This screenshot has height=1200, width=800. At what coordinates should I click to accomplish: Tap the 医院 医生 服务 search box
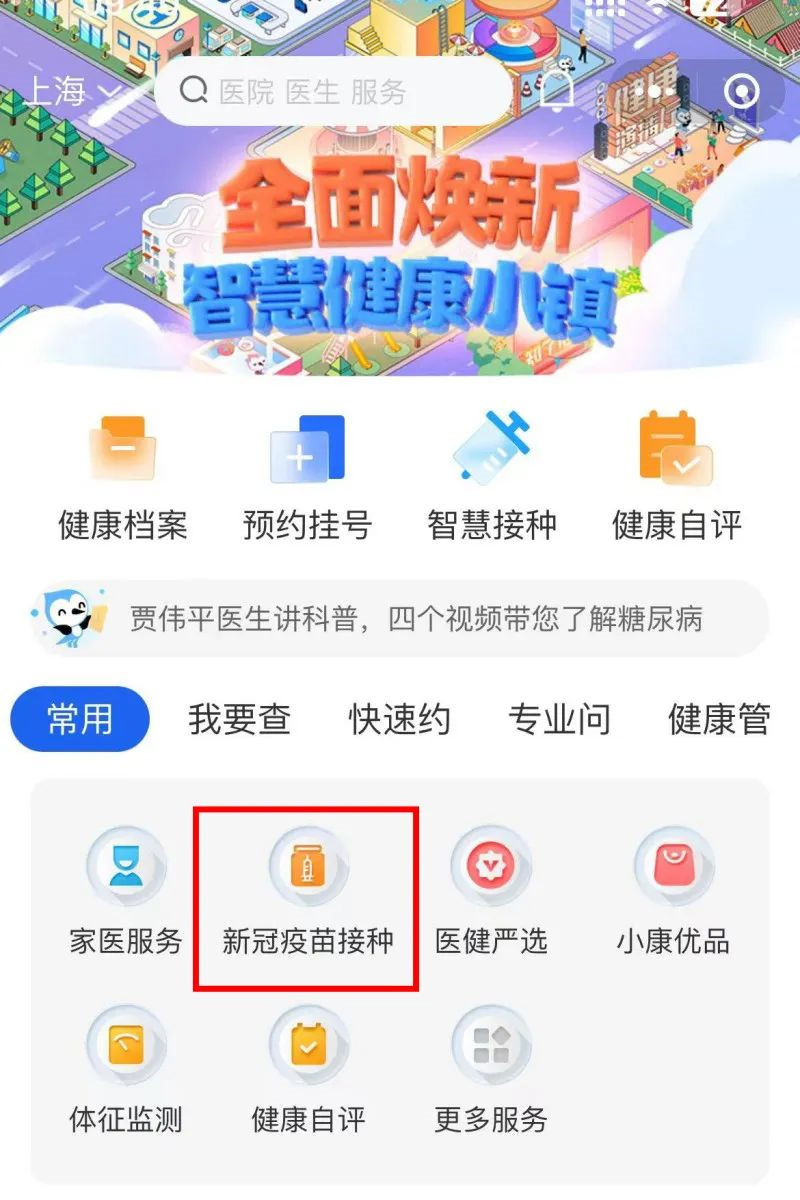330,92
